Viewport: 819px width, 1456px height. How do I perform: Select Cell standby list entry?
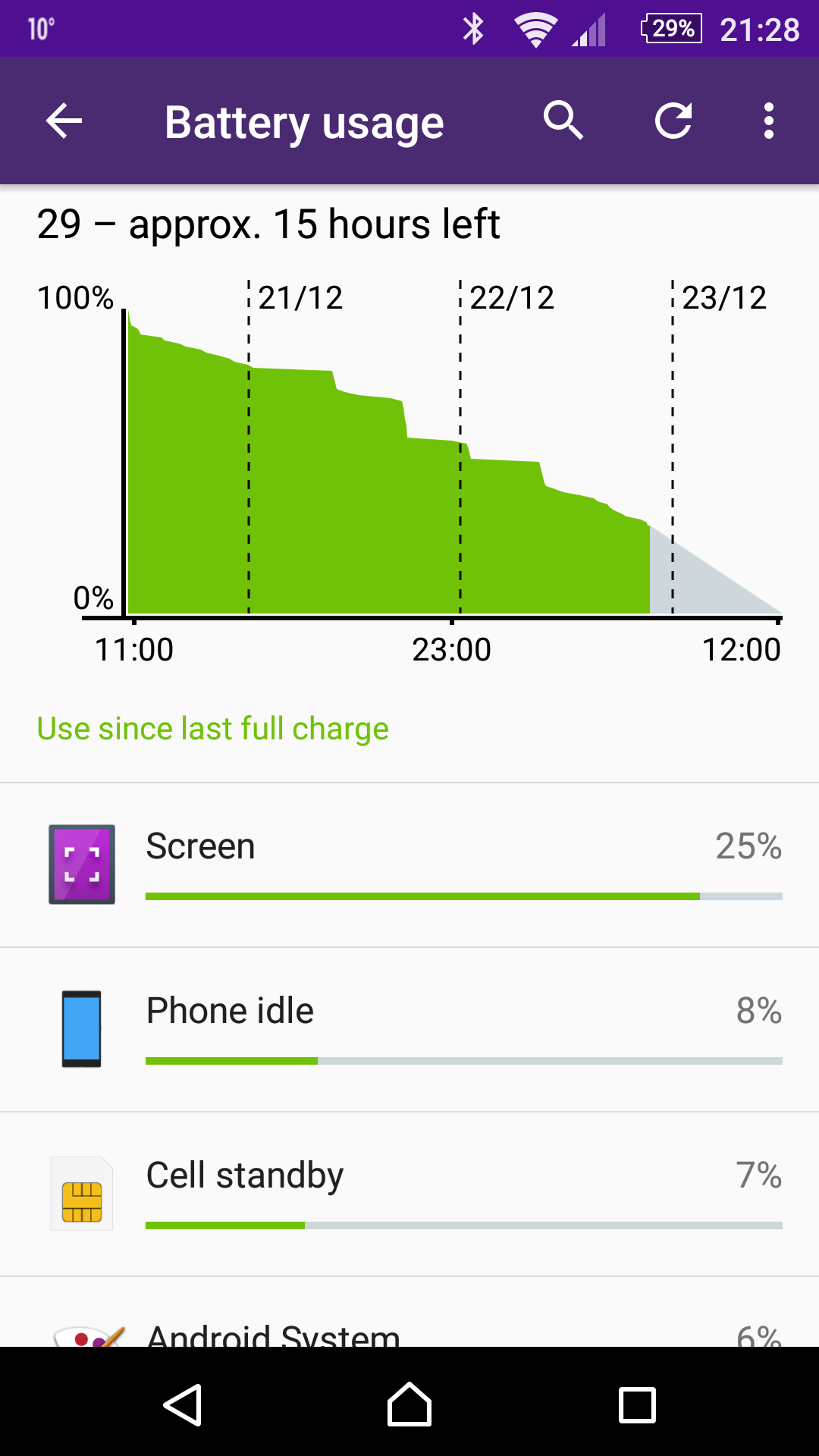409,1193
